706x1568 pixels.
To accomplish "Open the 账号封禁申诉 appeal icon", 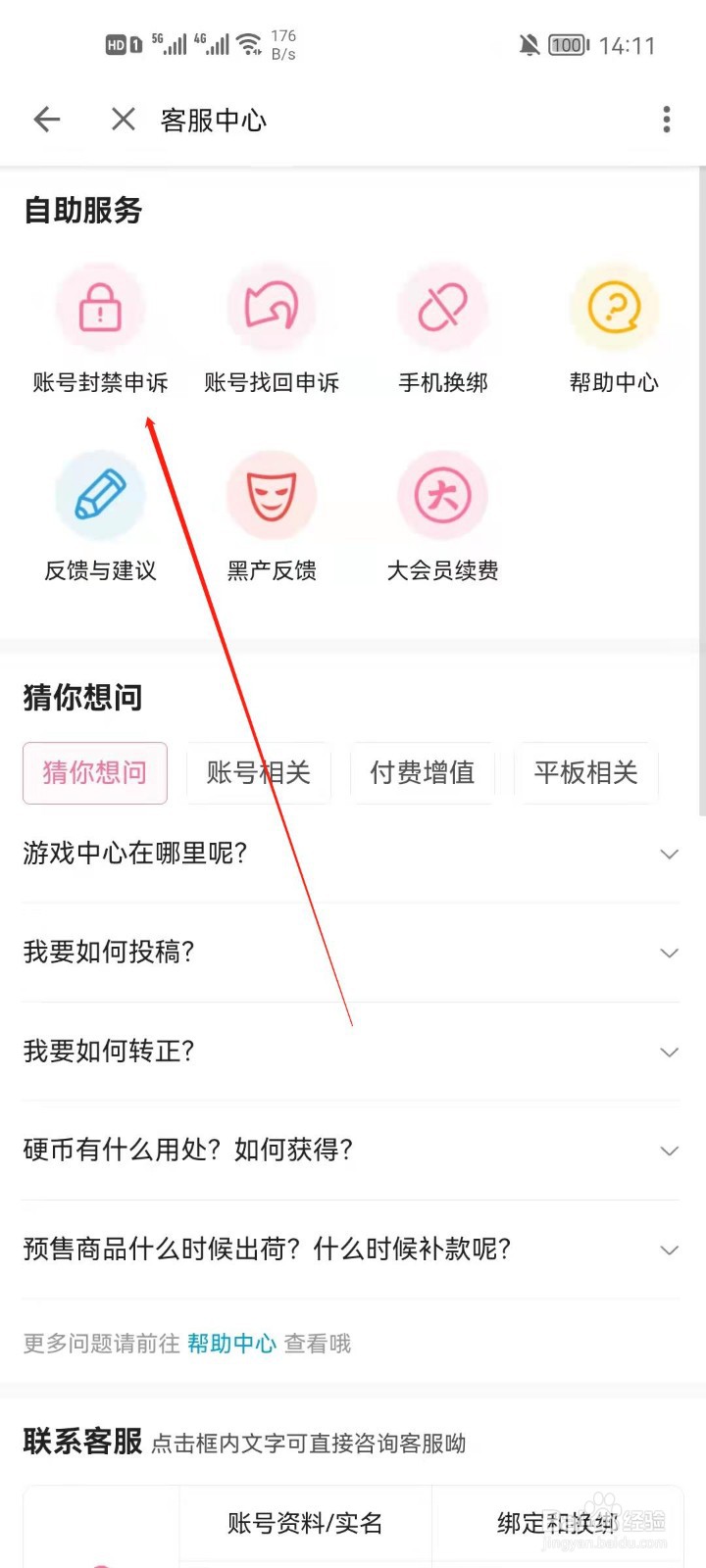I will click(x=100, y=308).
